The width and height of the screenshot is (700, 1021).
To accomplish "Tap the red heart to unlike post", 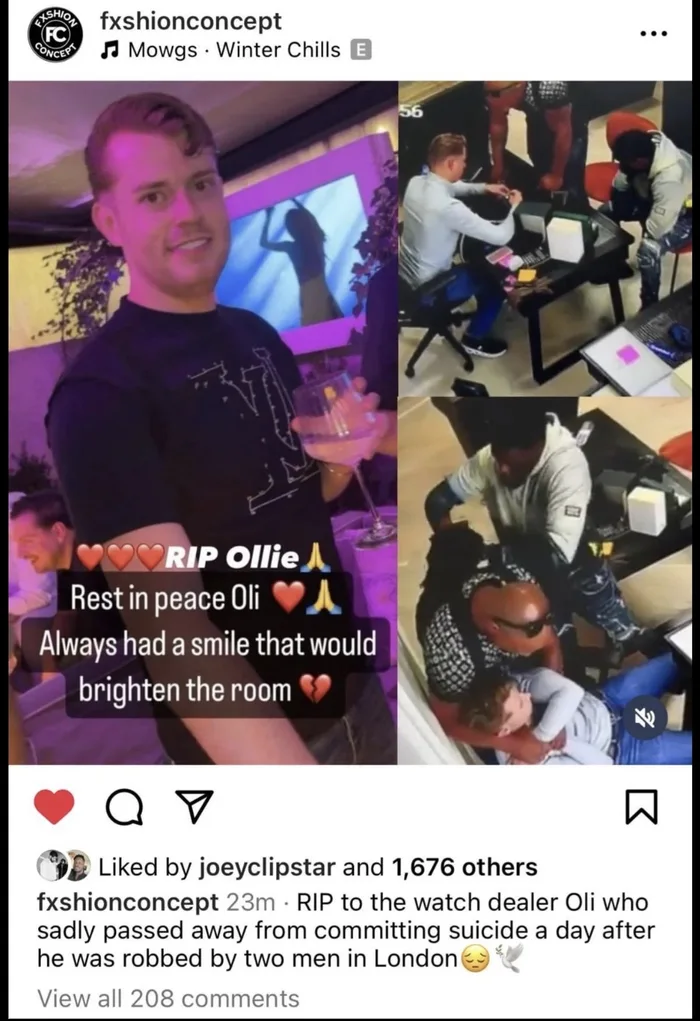I will coord(54,806).
